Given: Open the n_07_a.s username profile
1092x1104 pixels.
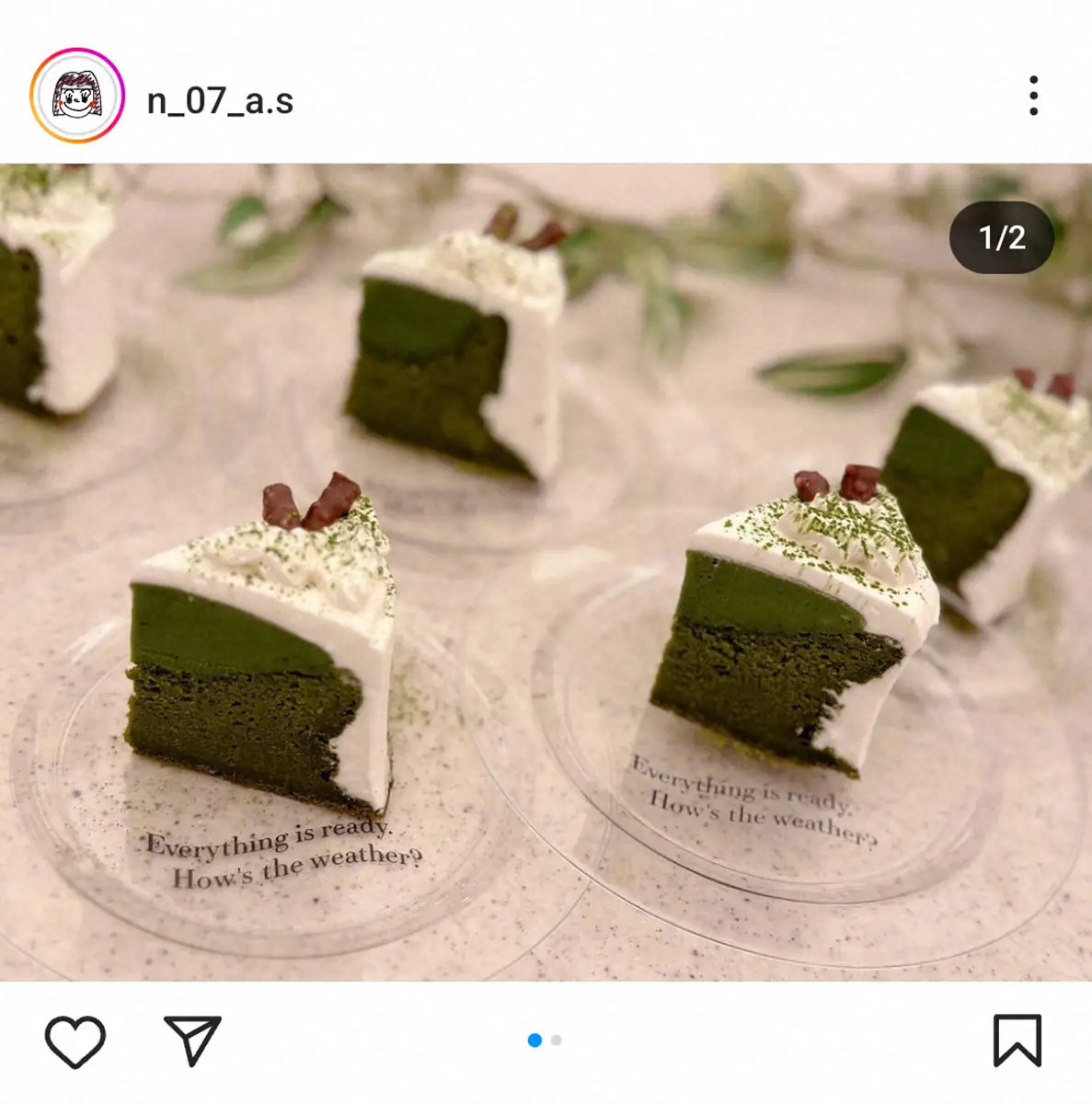Looking at the screenshot, I should [220, 100].
